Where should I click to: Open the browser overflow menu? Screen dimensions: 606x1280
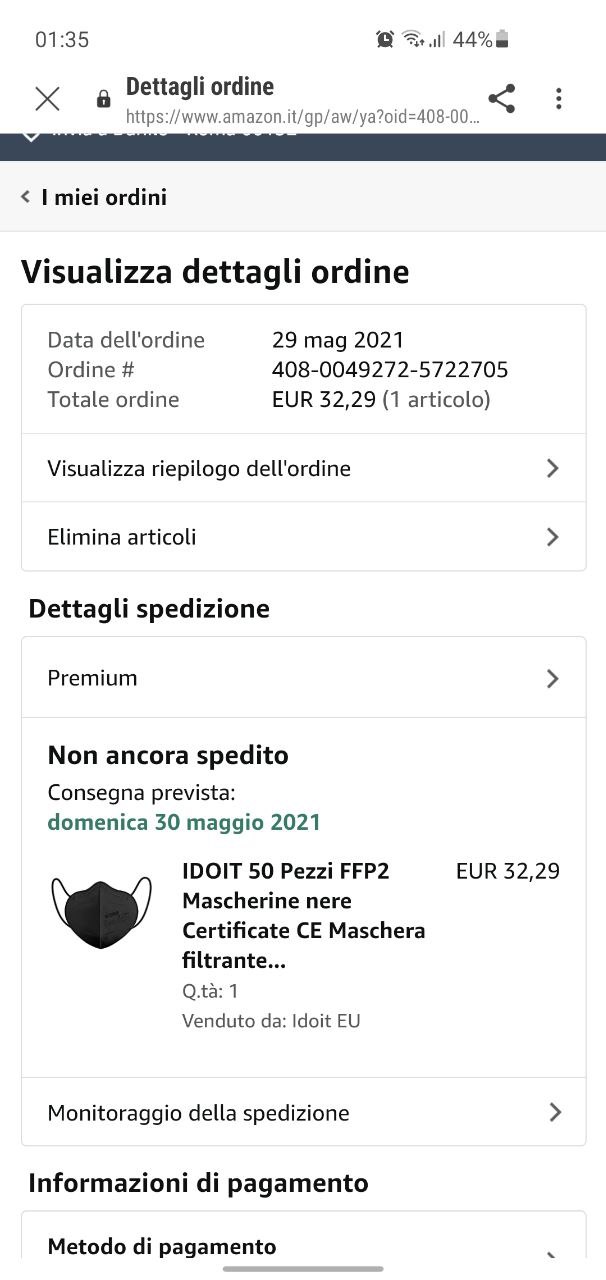pos(558,98)
